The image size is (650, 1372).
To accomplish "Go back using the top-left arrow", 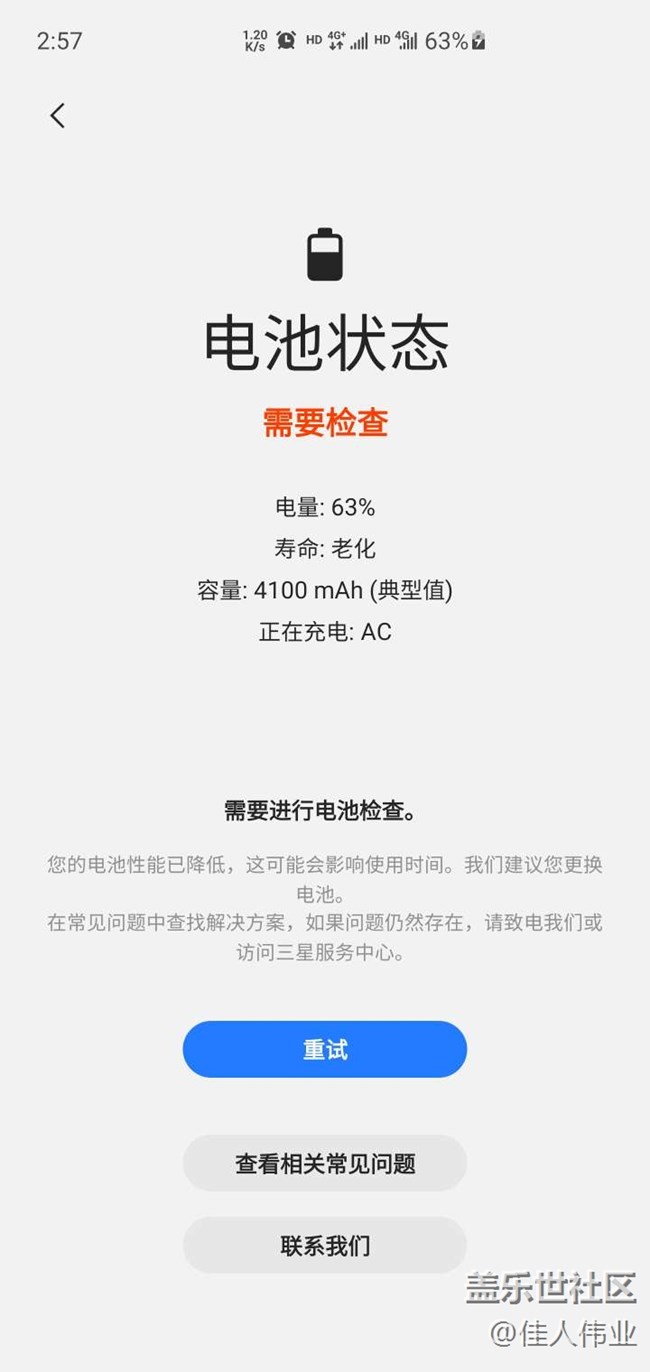I will (58, 116).
